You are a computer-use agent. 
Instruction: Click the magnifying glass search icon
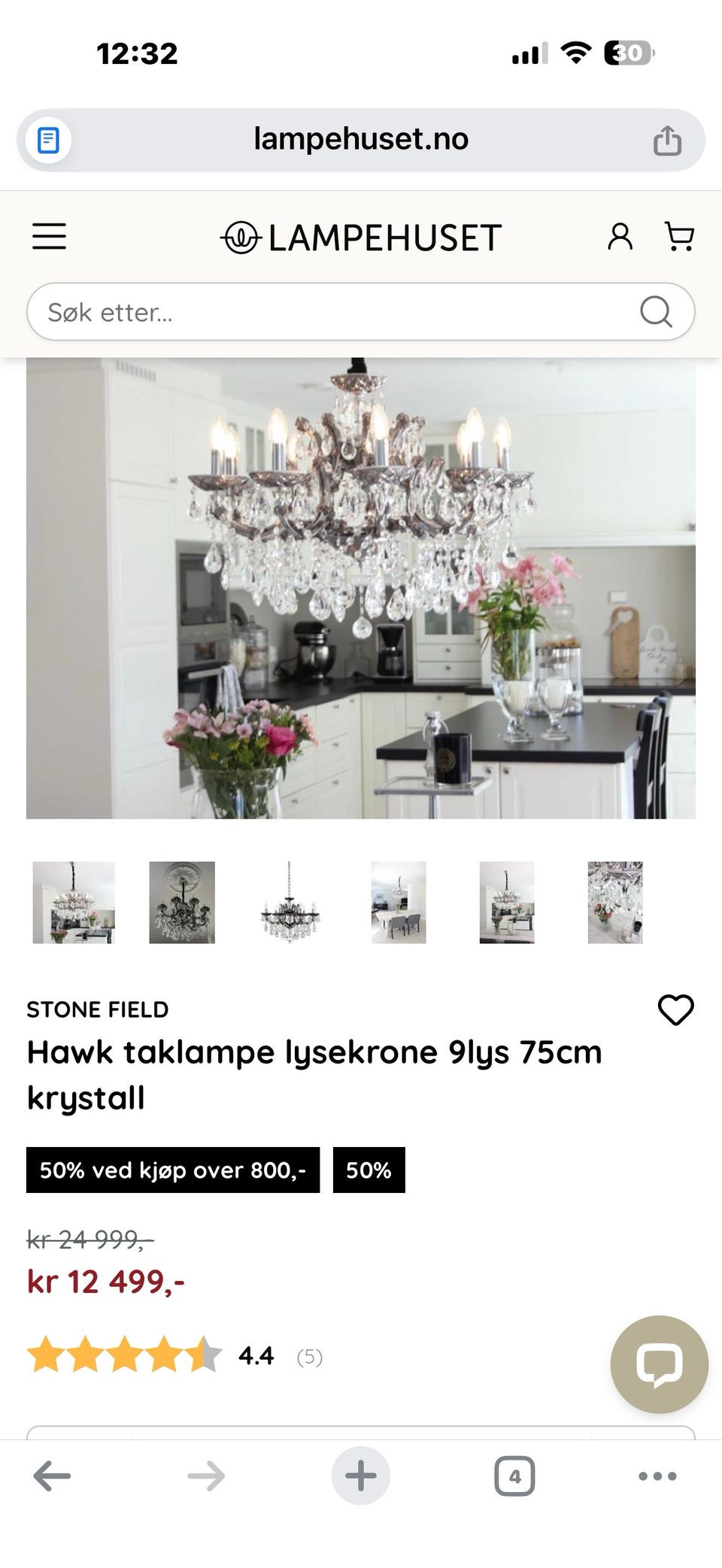[656, 310]
